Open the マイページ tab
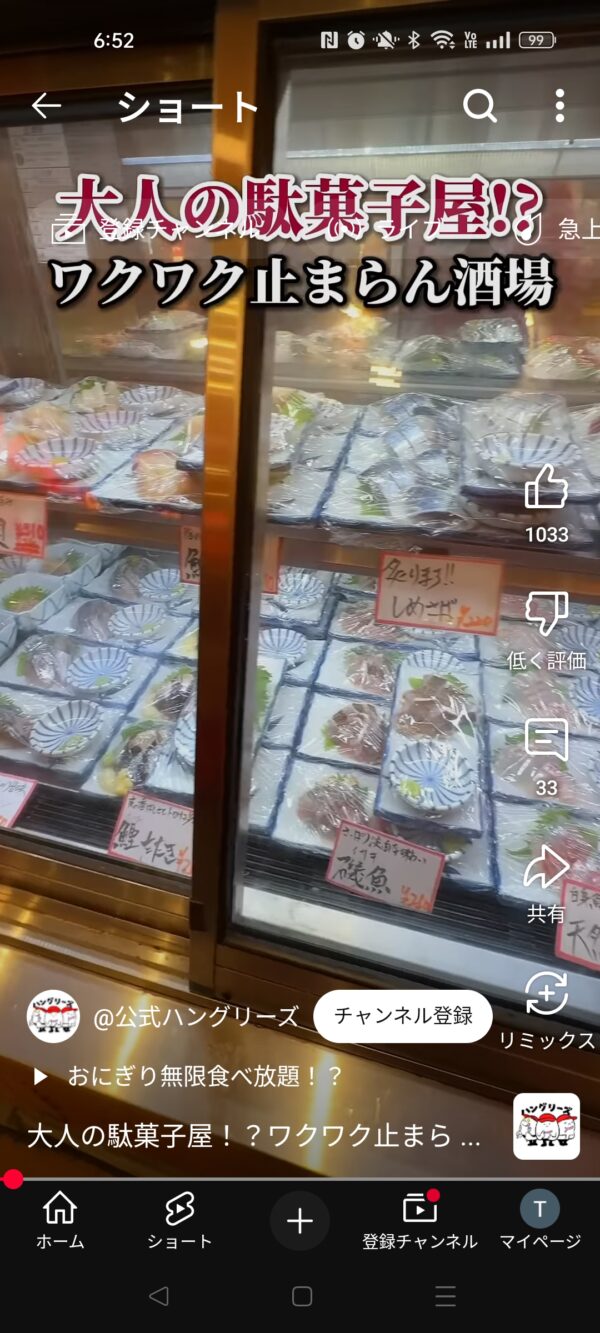Screen dimensions: 600x1333 [540, 1221]
